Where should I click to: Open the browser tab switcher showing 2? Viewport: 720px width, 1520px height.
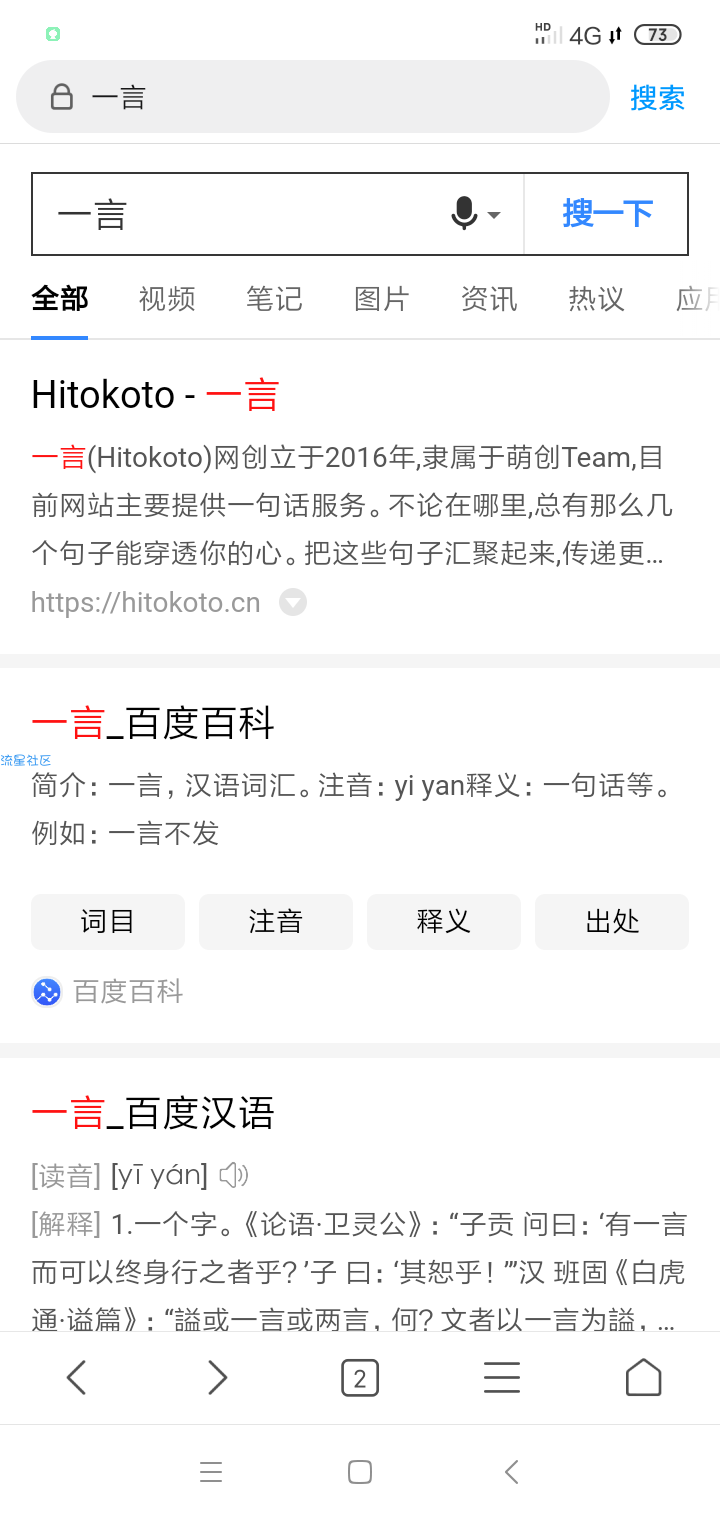pos(360,1378)
